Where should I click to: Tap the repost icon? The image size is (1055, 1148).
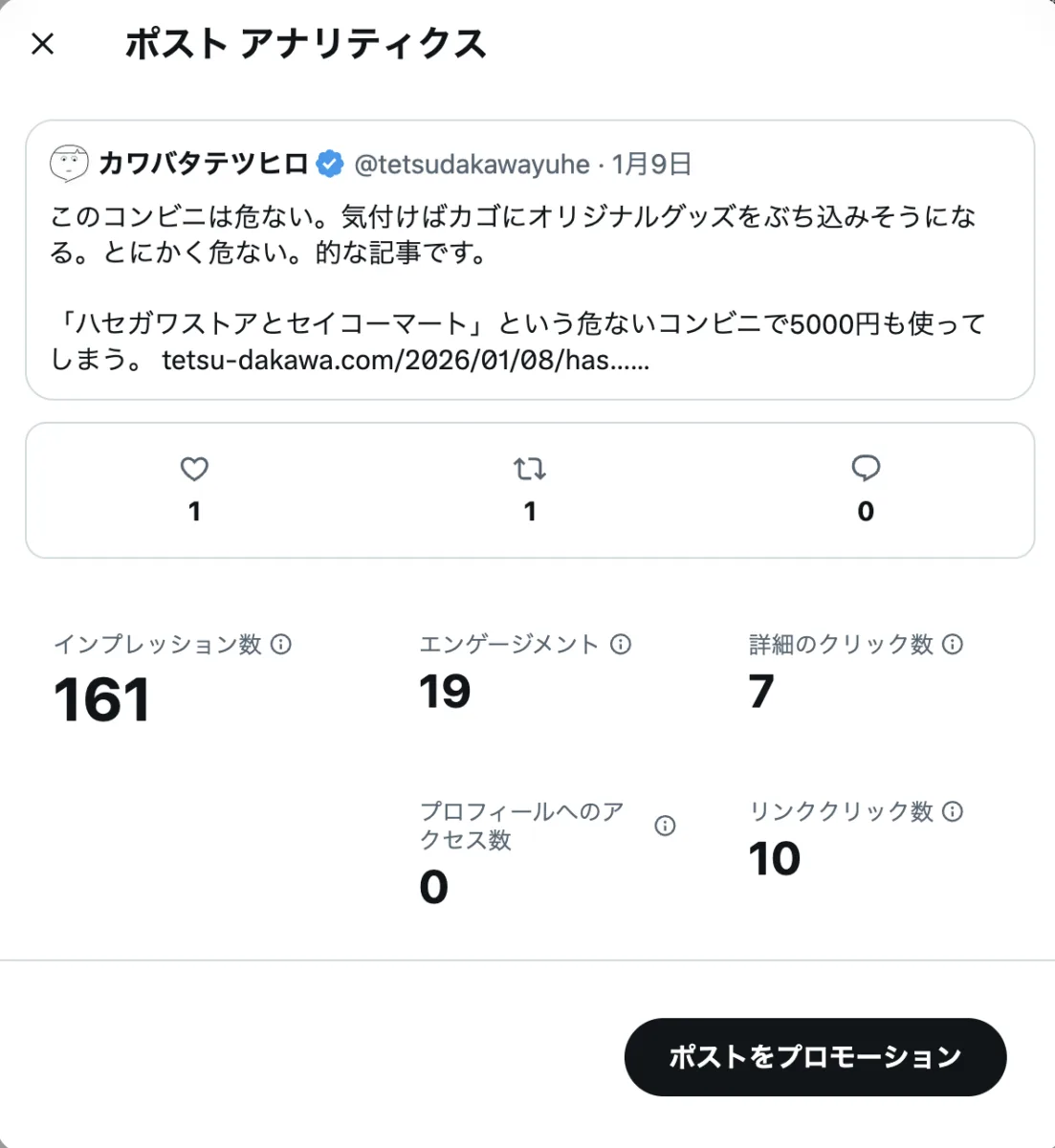click(529, 469)
